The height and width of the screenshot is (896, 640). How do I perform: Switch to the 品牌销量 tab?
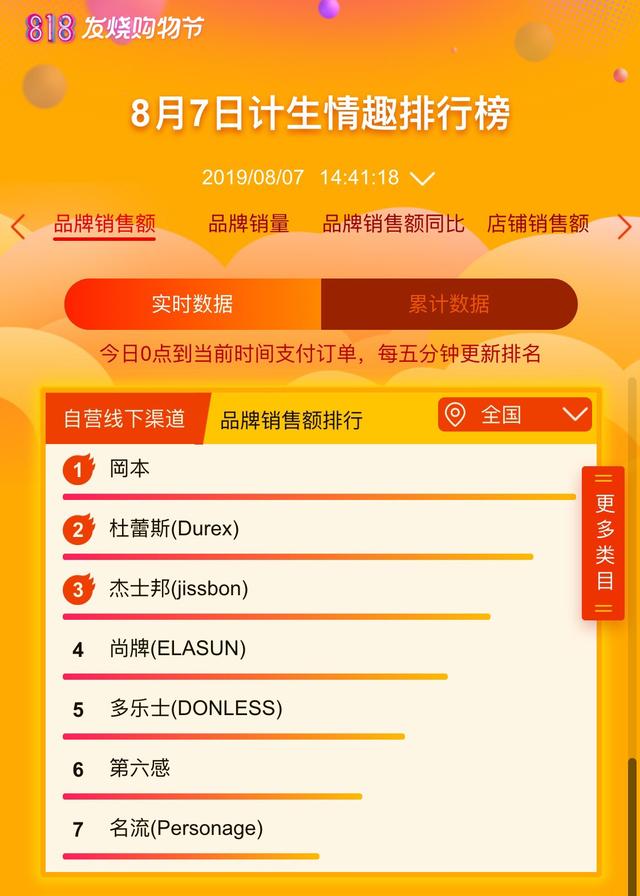249,224
